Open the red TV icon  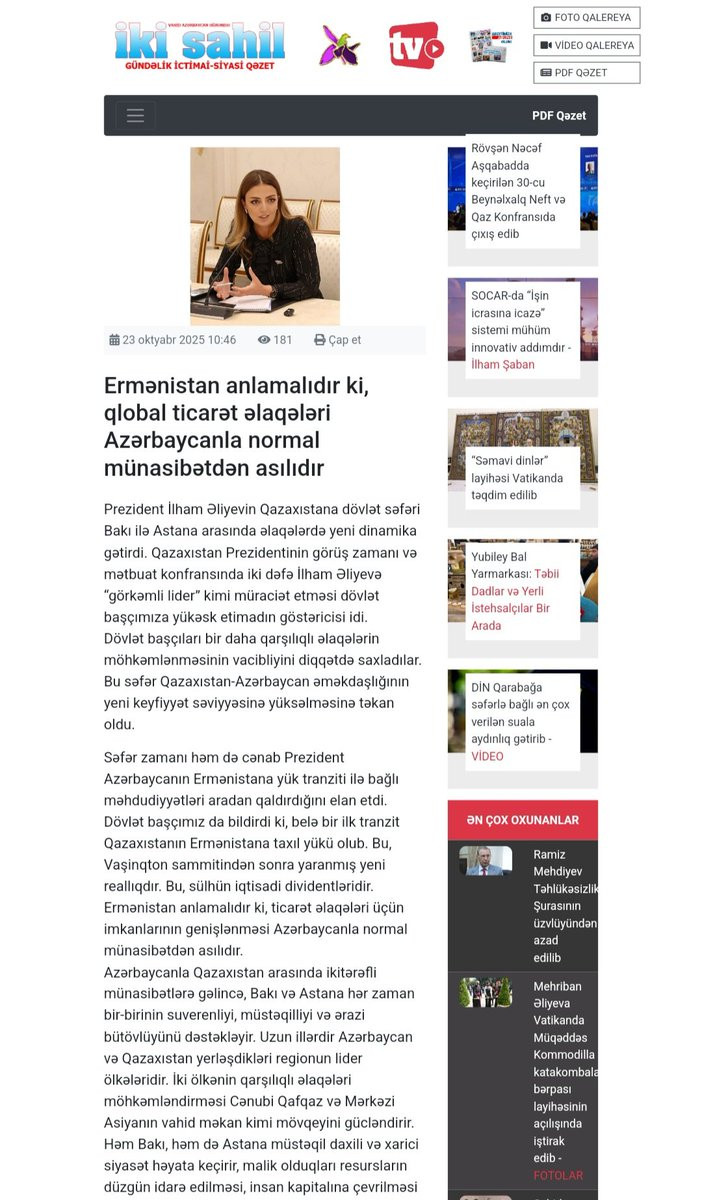416,45
